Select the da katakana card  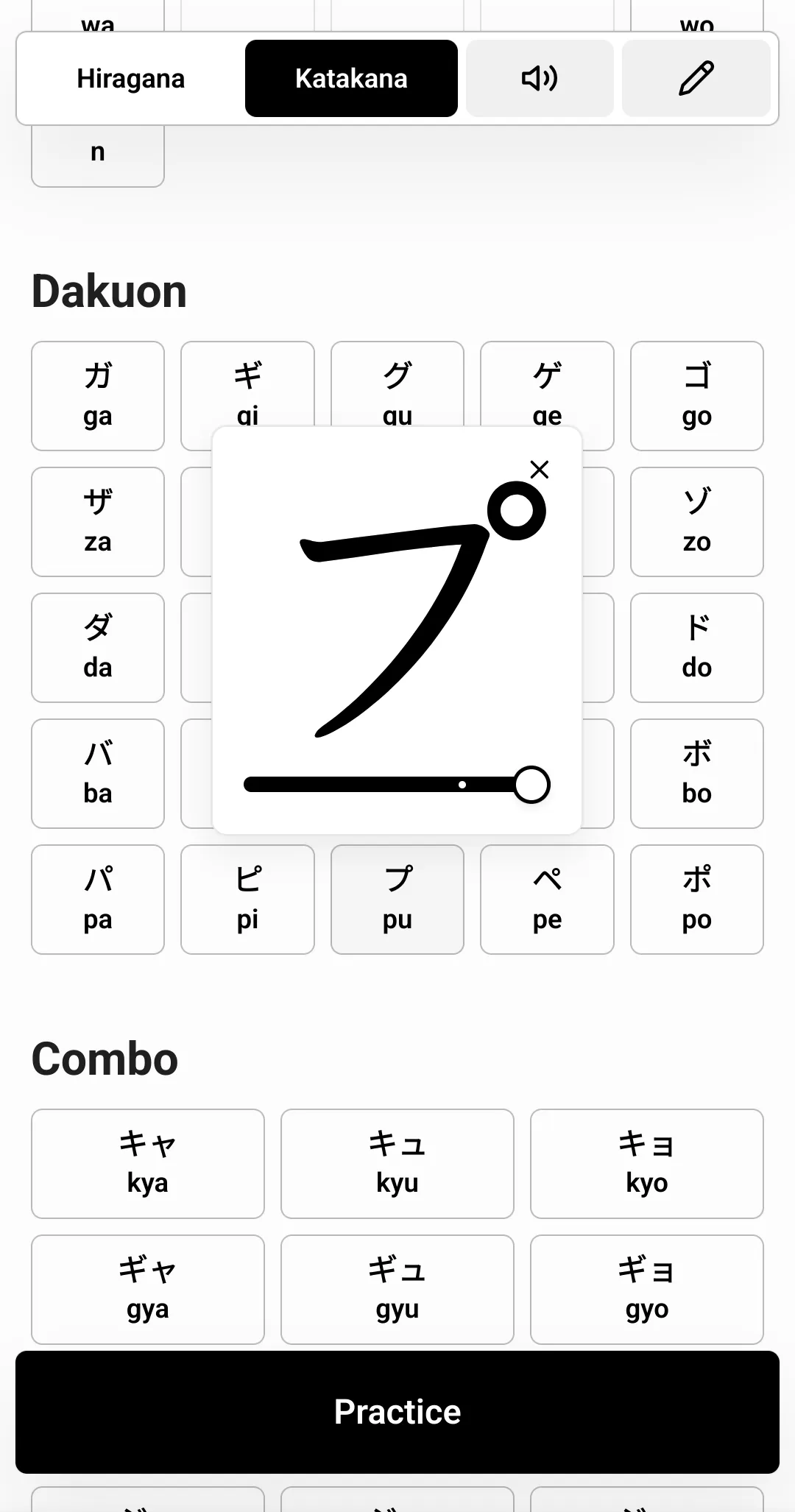tap(97, 648)
